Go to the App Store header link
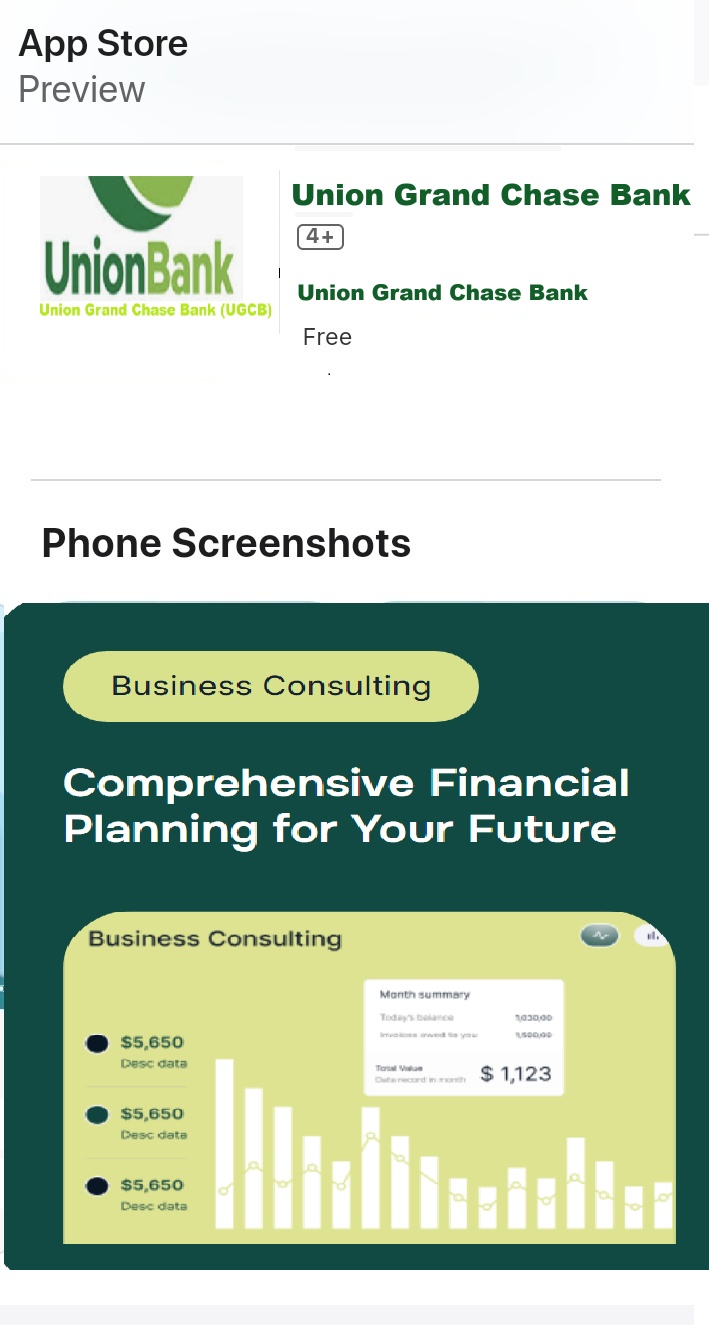Image resolution: width=709 pixels, height=1325 pixels. pyautogui.click(x=103, y=44)
